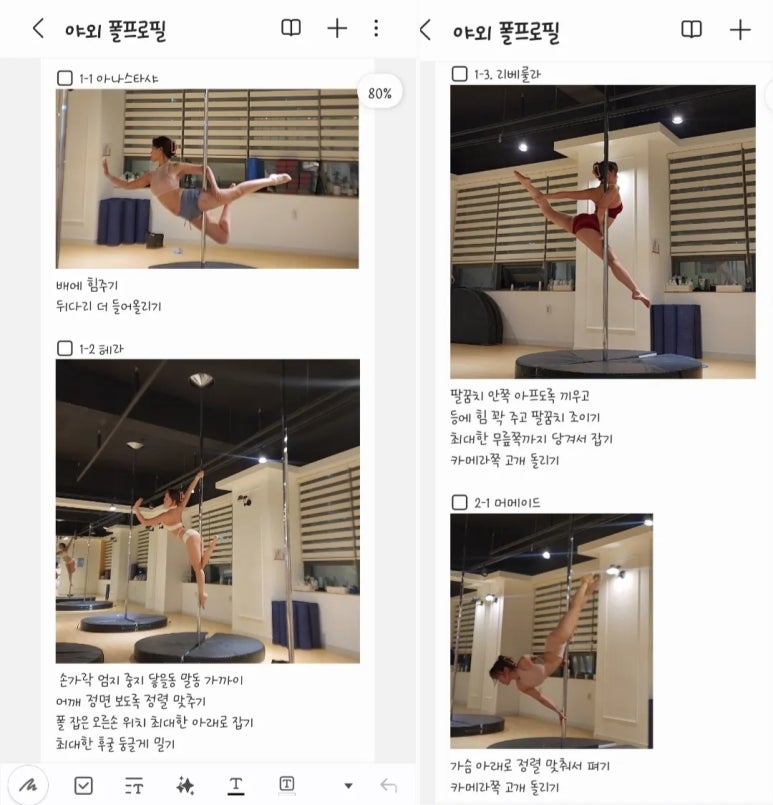Open the 2-1 머메이드 photo
The height and width of the screenshot is (805, 773).
pyautogui.click(x=551, y=631)
